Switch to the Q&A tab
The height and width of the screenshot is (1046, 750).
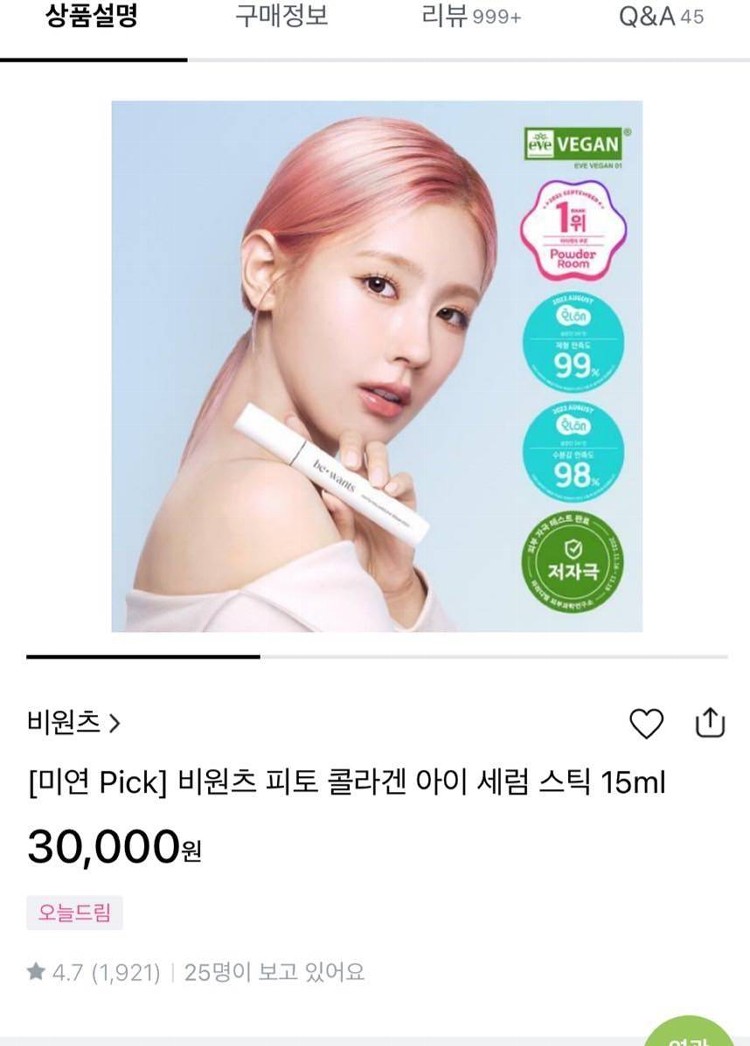661,18
